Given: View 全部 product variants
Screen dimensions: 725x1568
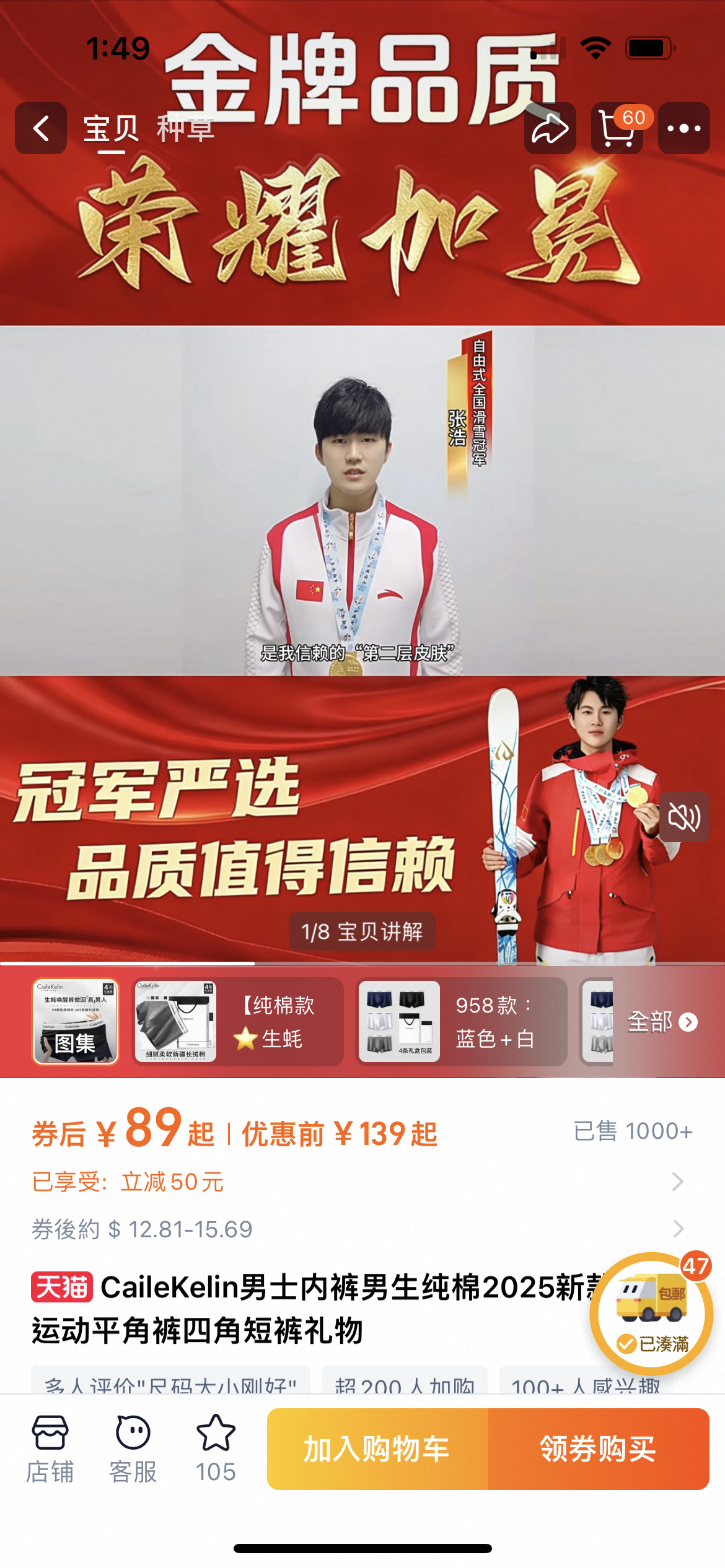Looking at the screenshot, I should coord(661,1021).
